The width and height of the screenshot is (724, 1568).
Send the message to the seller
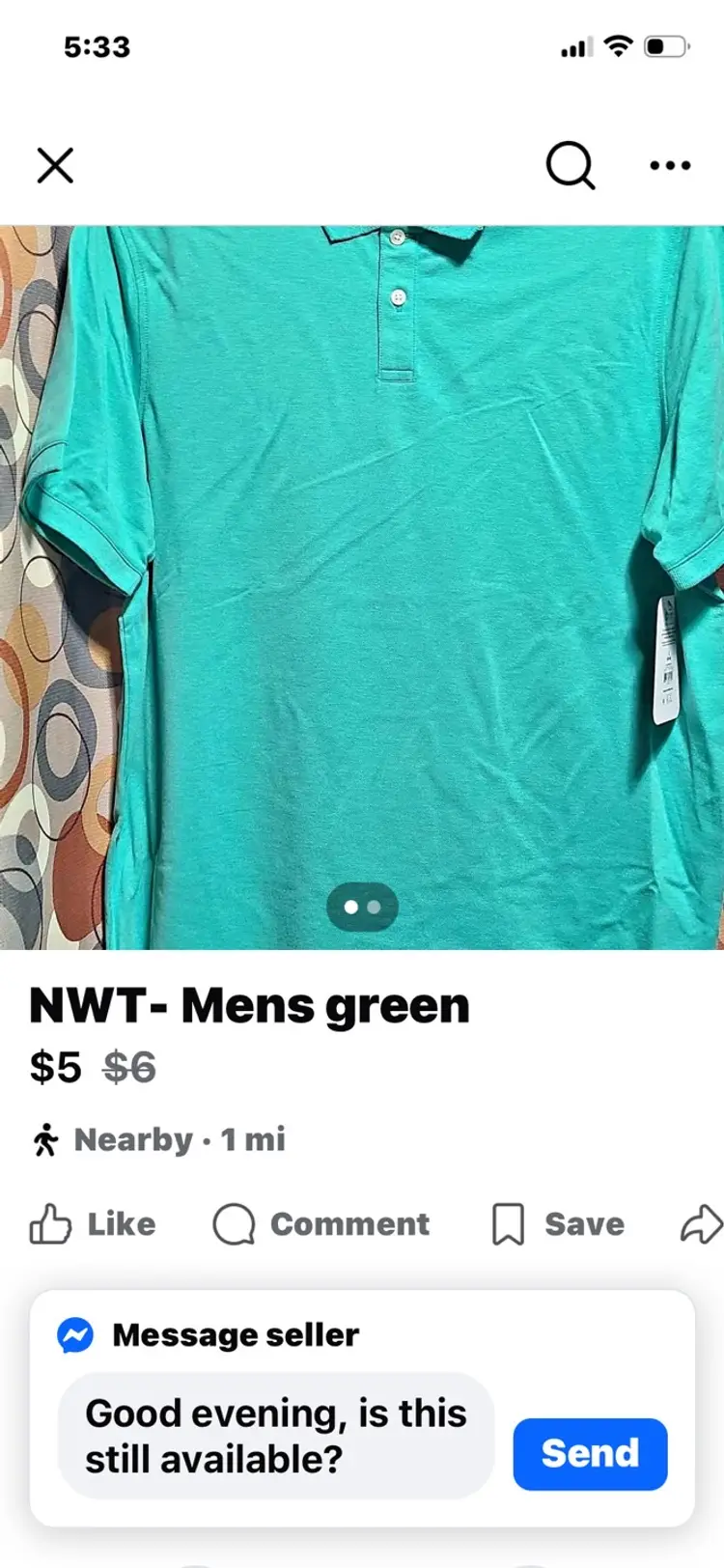590,1453
